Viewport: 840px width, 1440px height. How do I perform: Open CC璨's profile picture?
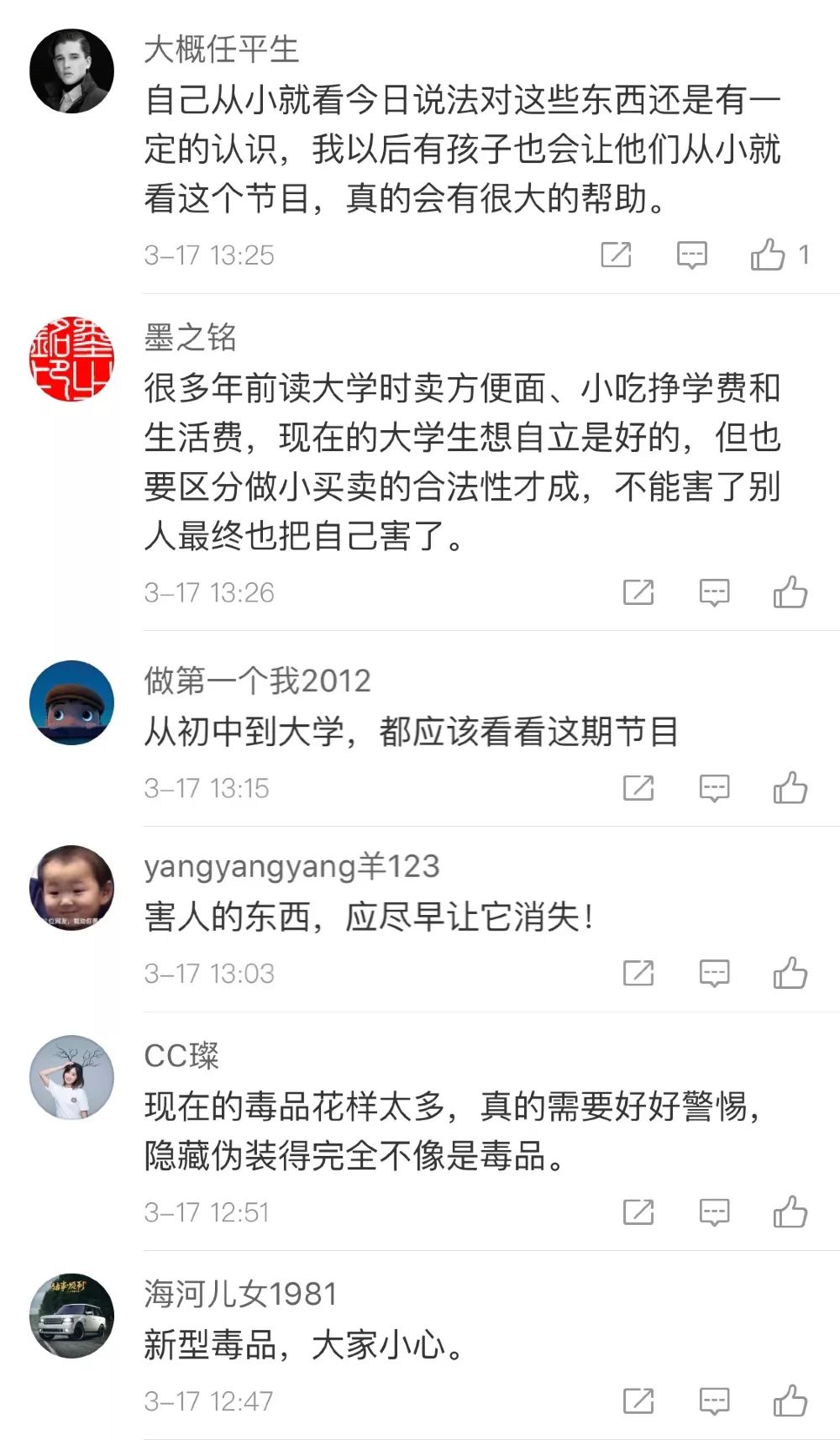tap(71, 1077)
